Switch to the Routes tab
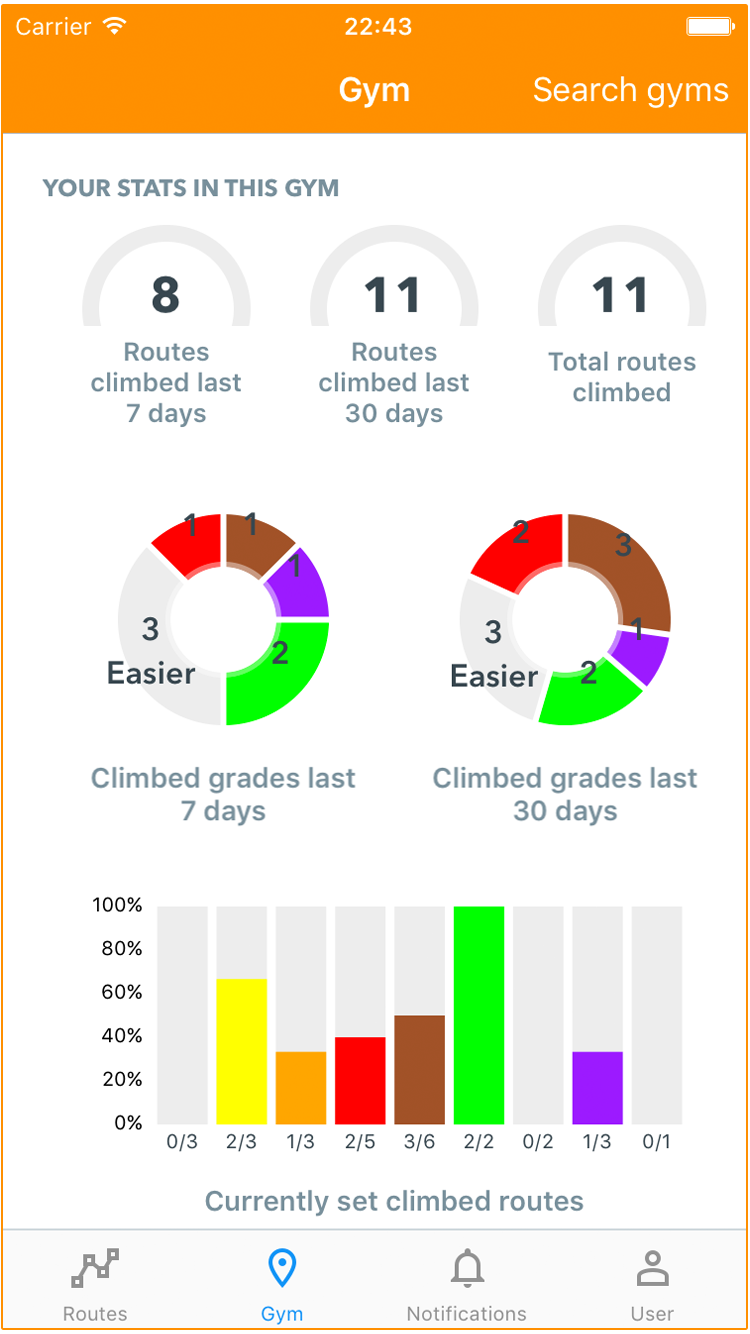The image size is (750, 1334). pos(95,1284)
